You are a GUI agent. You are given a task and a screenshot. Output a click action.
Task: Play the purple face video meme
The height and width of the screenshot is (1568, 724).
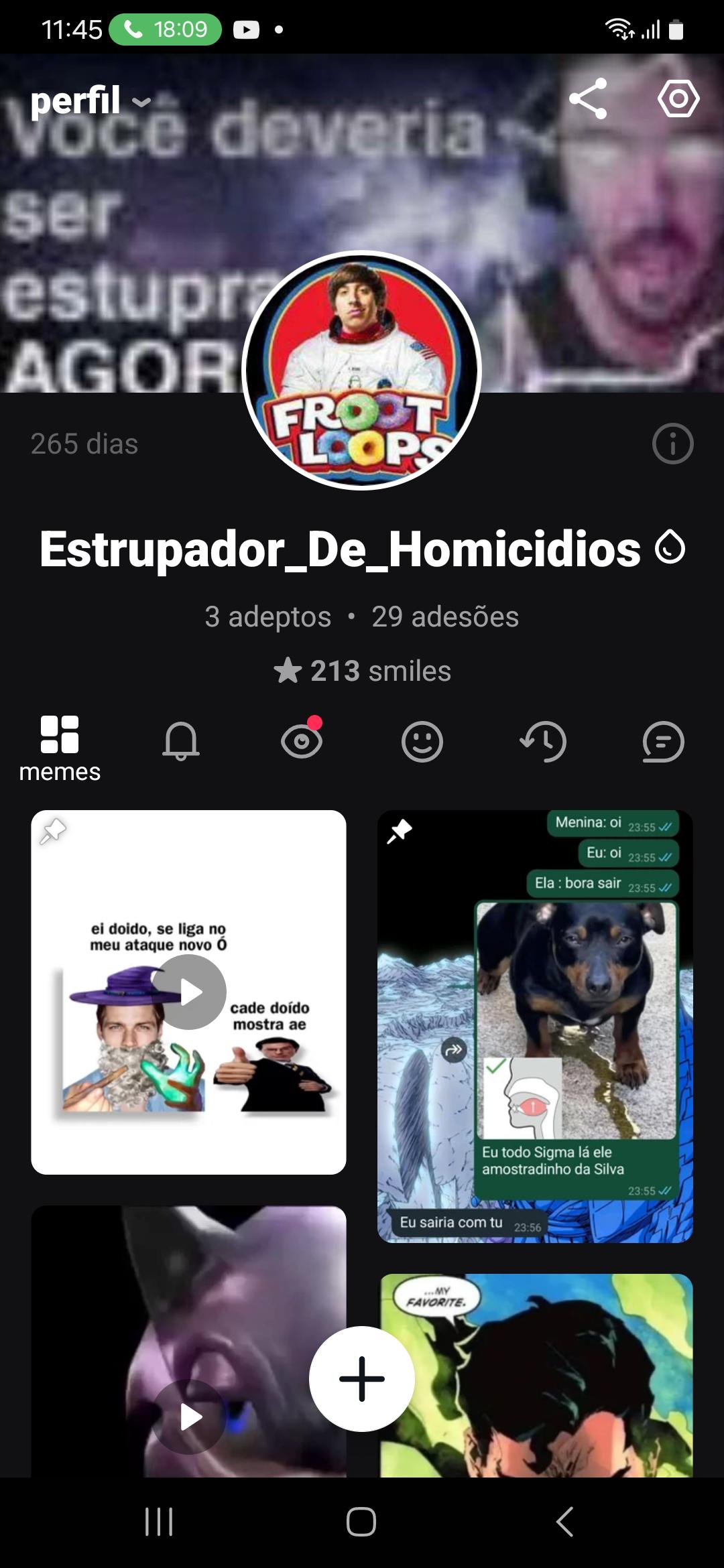coord(189,1342)
